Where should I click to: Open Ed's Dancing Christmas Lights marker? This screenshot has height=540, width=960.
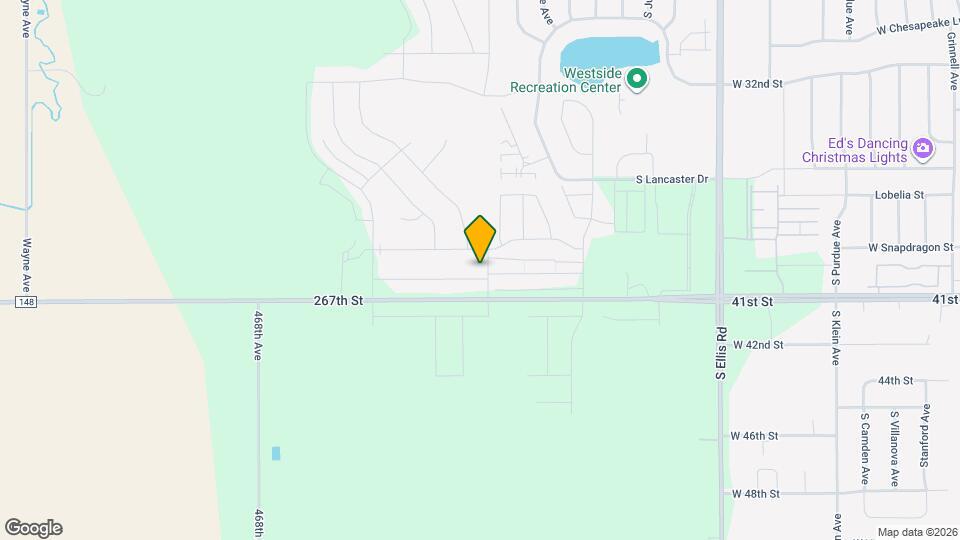[x=923, y=150]
